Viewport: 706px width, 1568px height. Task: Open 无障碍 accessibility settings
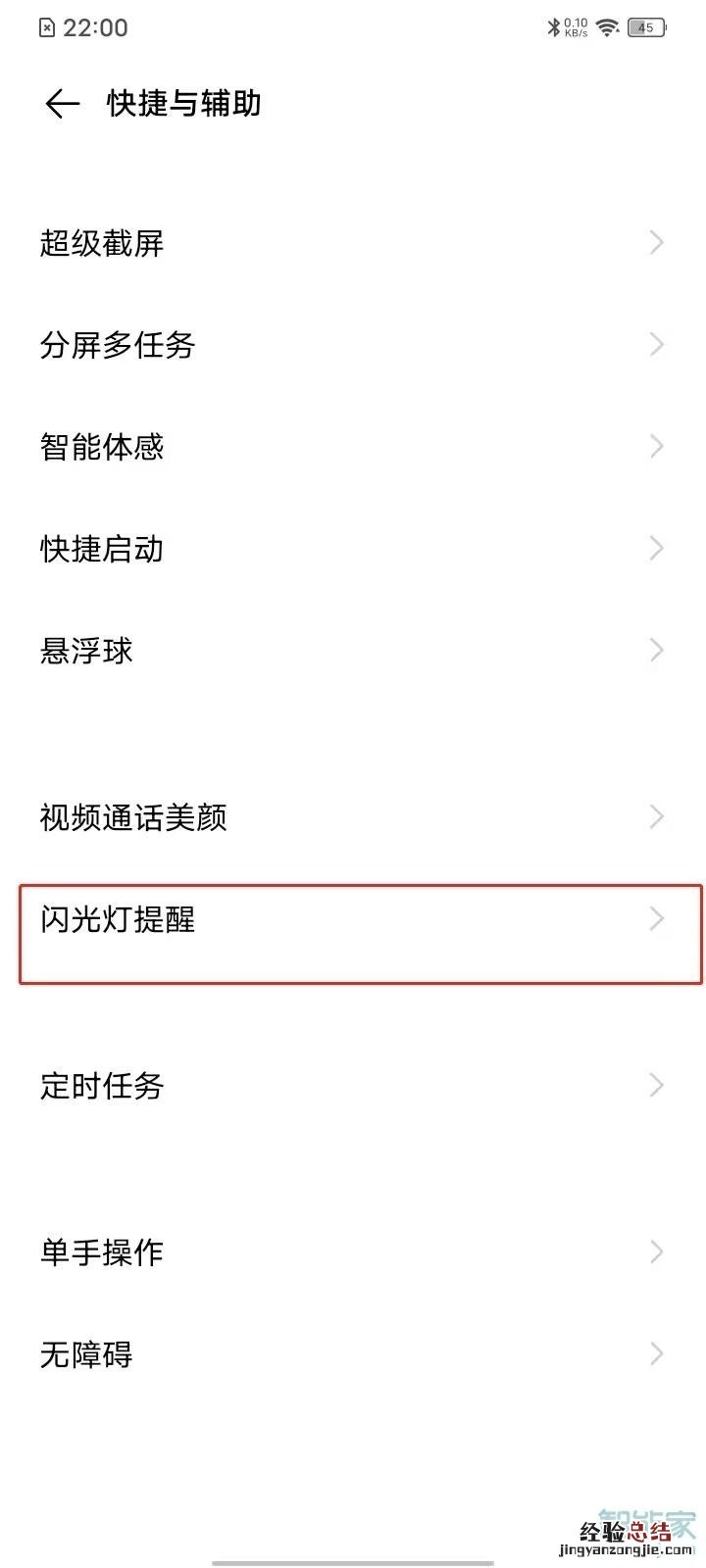[353, 1354]
